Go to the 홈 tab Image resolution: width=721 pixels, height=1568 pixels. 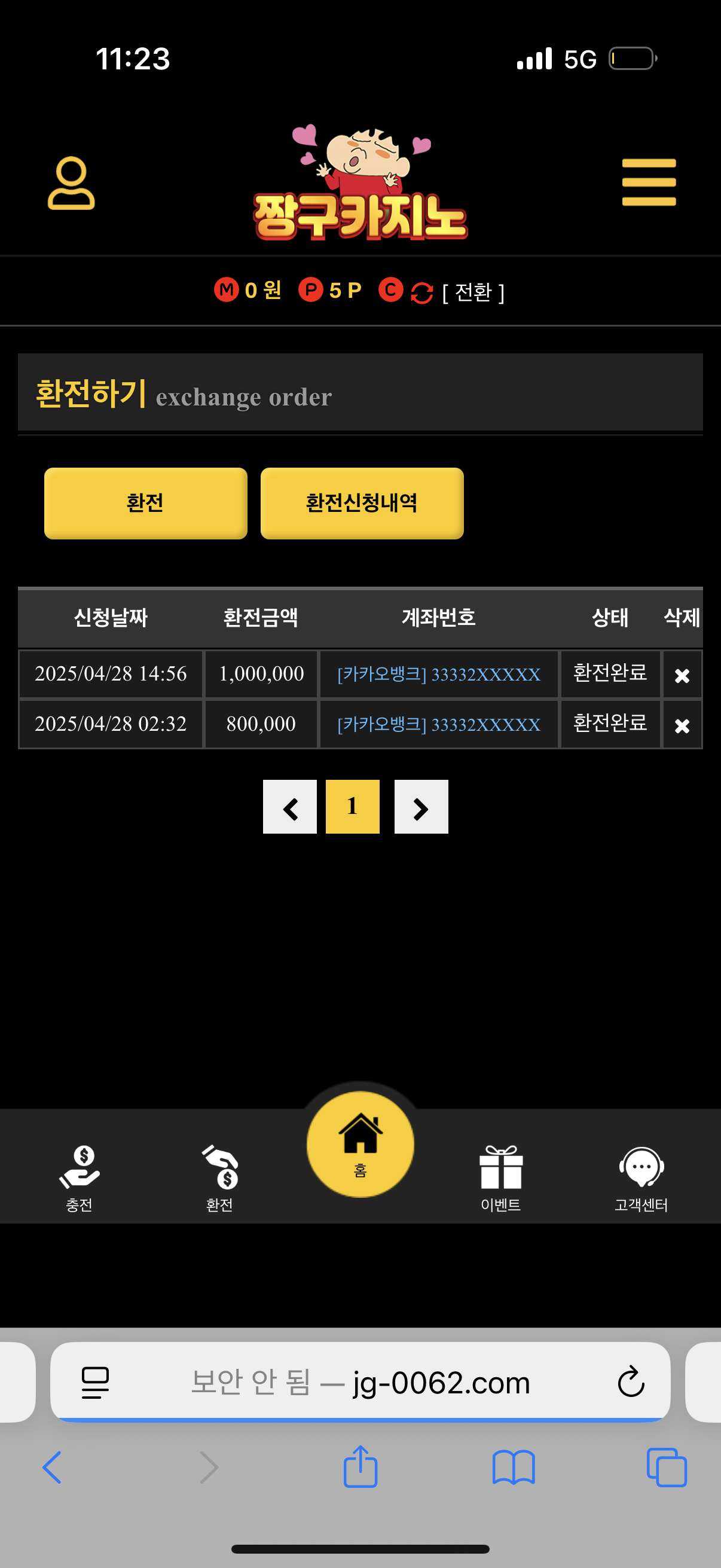[360, 1145]
